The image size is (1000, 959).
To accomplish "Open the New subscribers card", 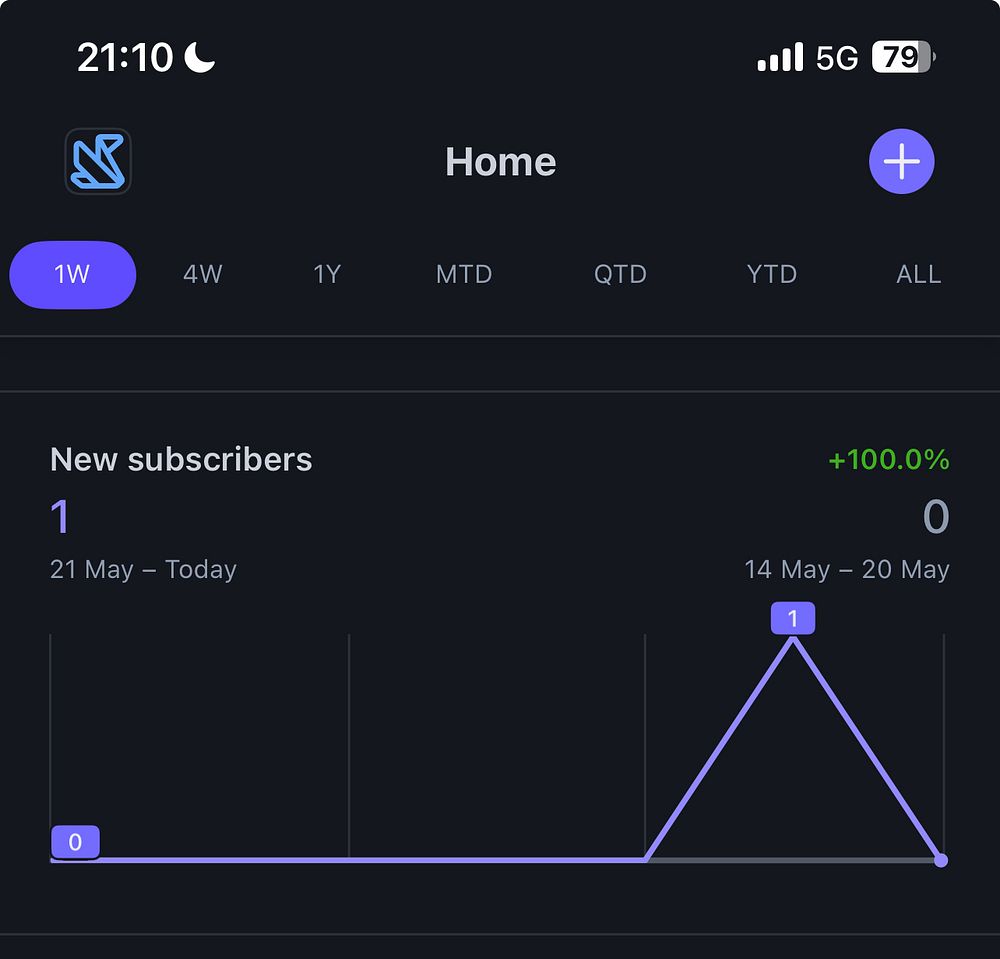I will (x=181, y=460).
